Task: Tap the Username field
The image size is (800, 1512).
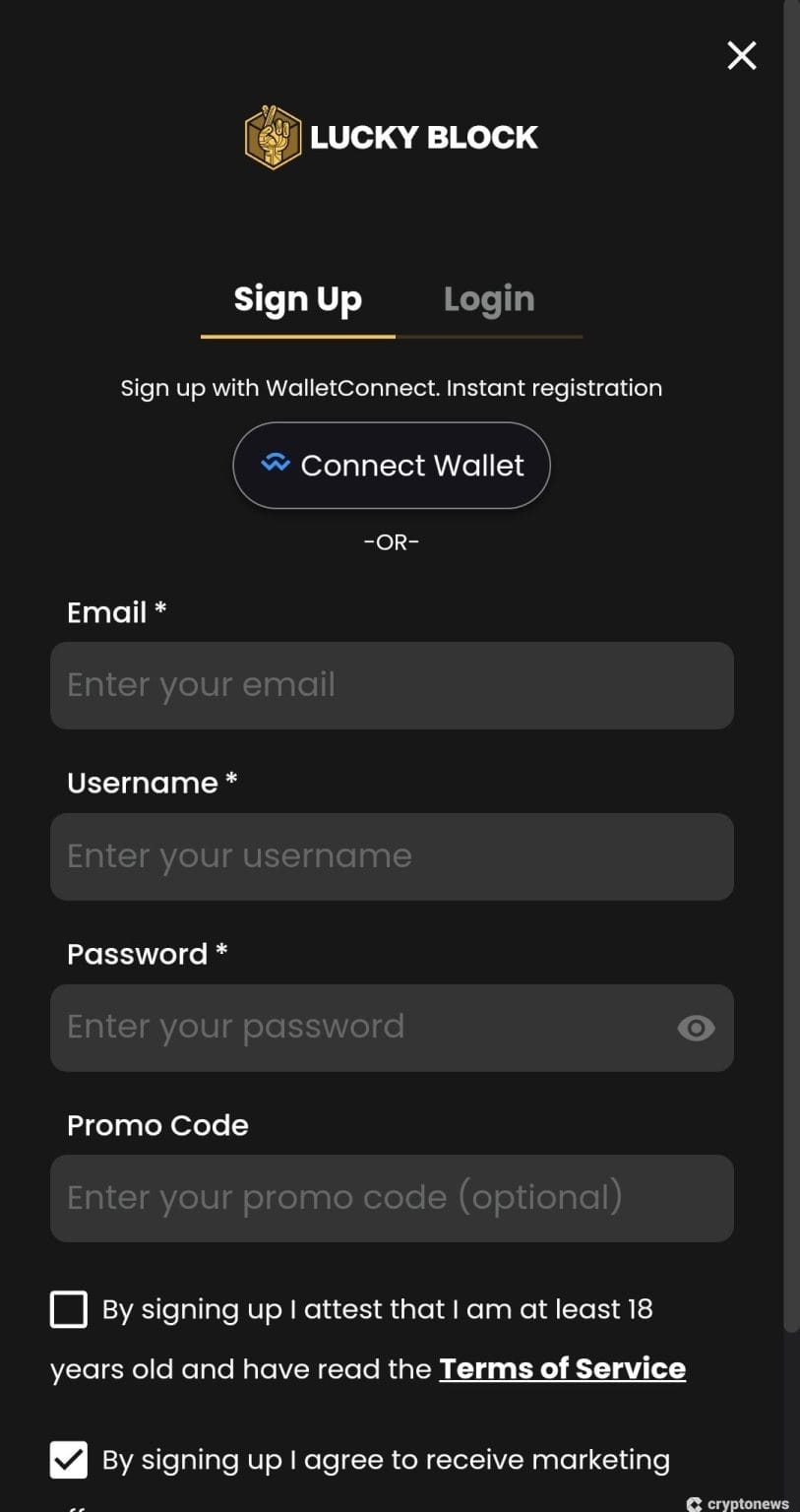Action: (392, 856)
